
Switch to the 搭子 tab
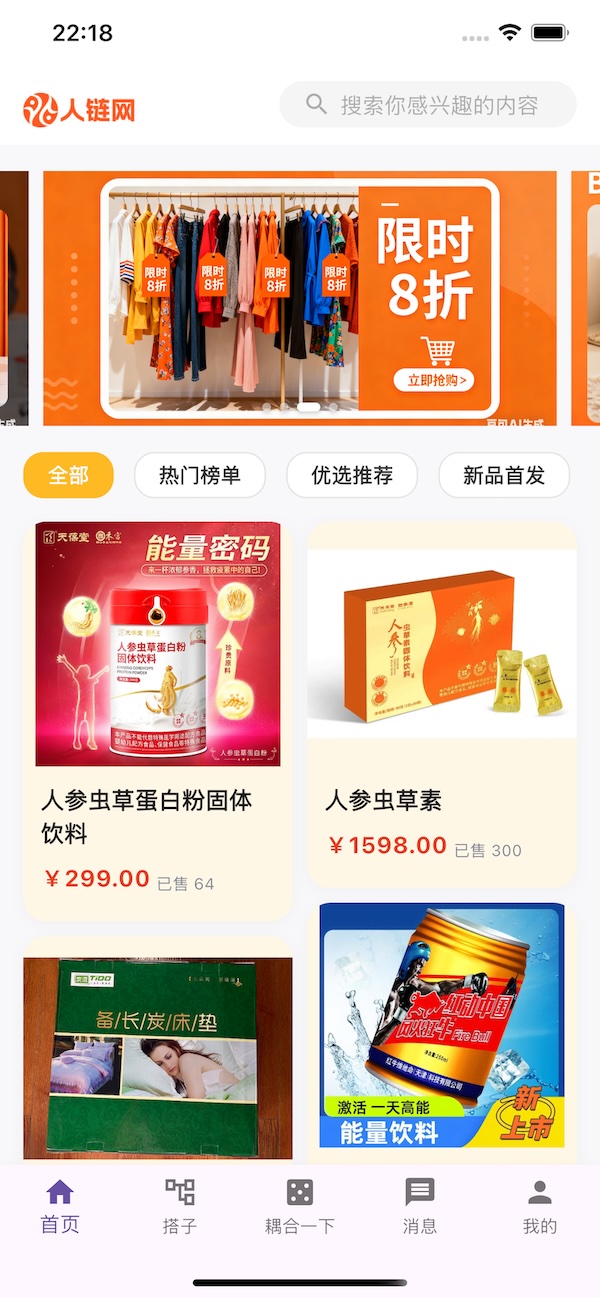click(180, 1207)
